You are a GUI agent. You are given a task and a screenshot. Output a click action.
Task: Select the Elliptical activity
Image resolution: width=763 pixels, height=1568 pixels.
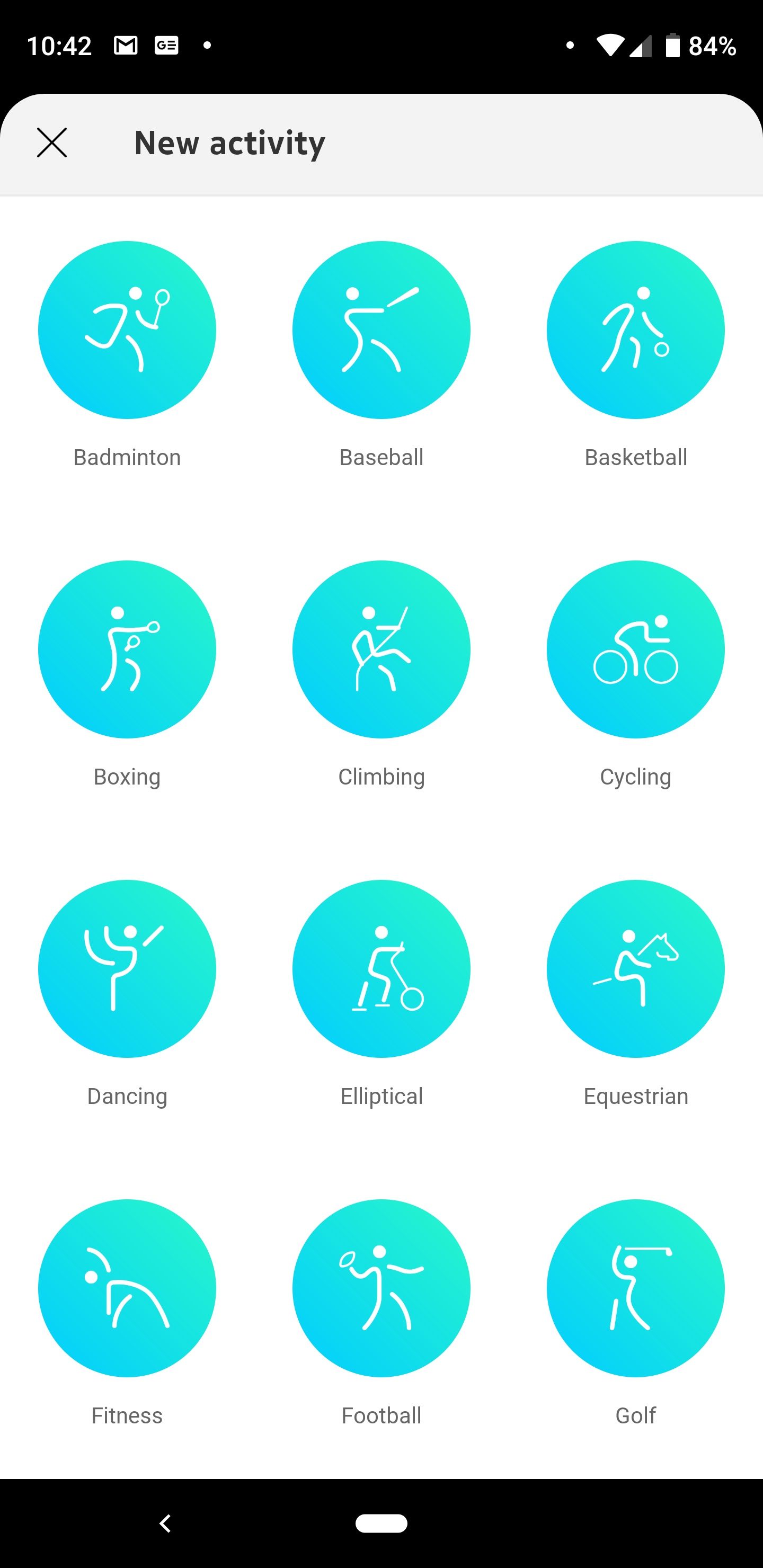[381, 968]
